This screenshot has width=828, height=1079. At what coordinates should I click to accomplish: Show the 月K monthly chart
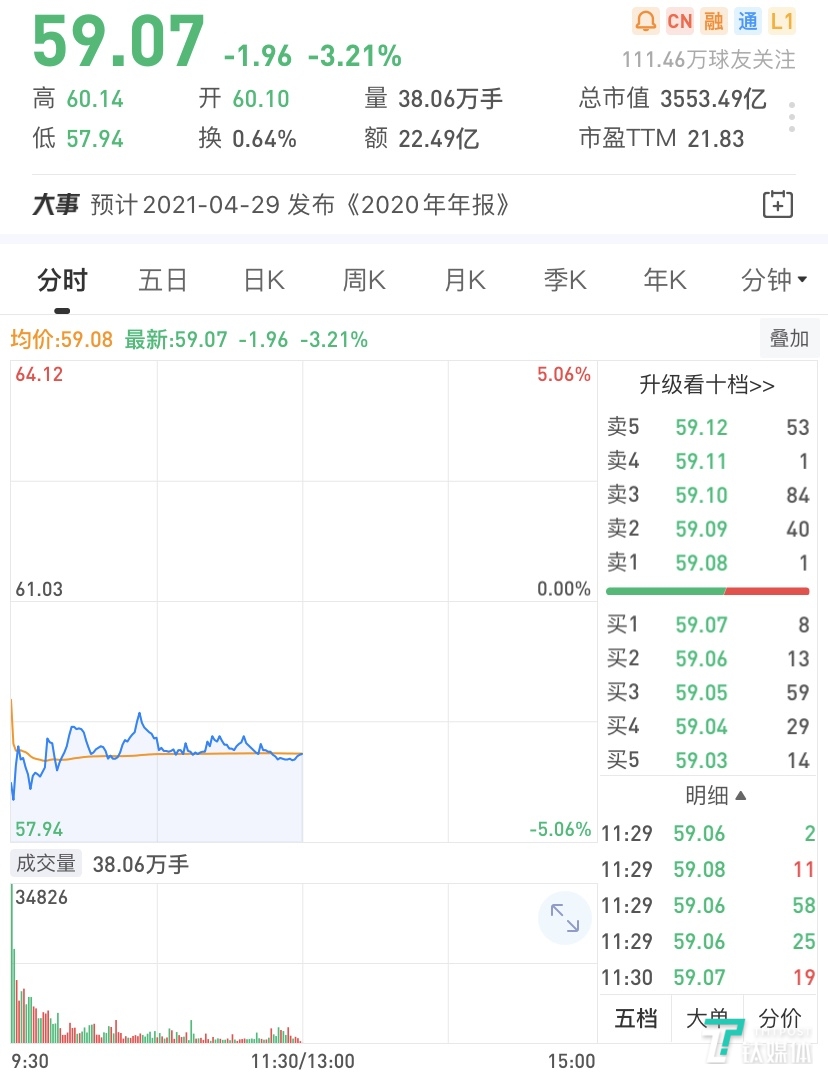click(465, 281)
